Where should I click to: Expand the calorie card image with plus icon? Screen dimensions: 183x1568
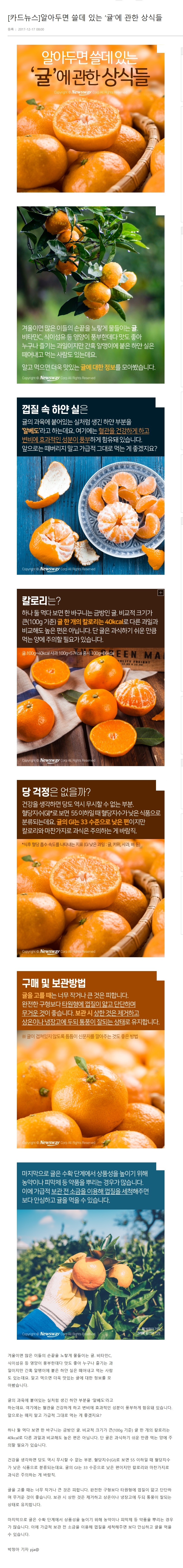click(x=161, y=592)
